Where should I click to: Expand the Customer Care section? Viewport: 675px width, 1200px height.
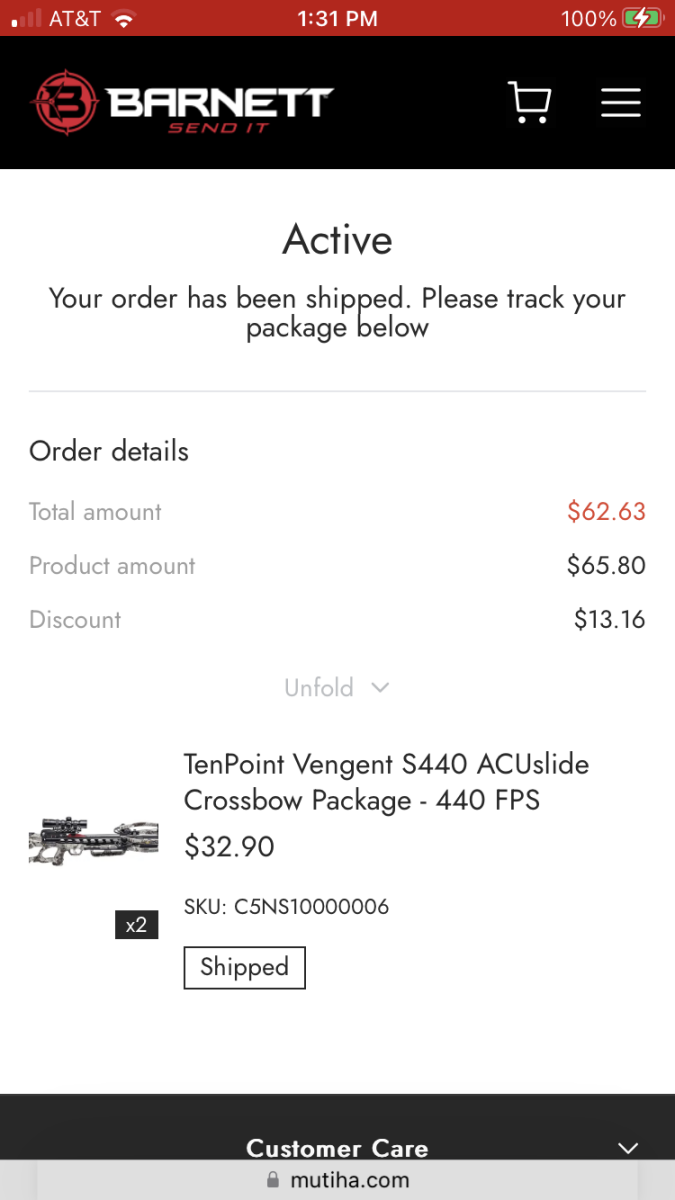tap(627, 1148)
